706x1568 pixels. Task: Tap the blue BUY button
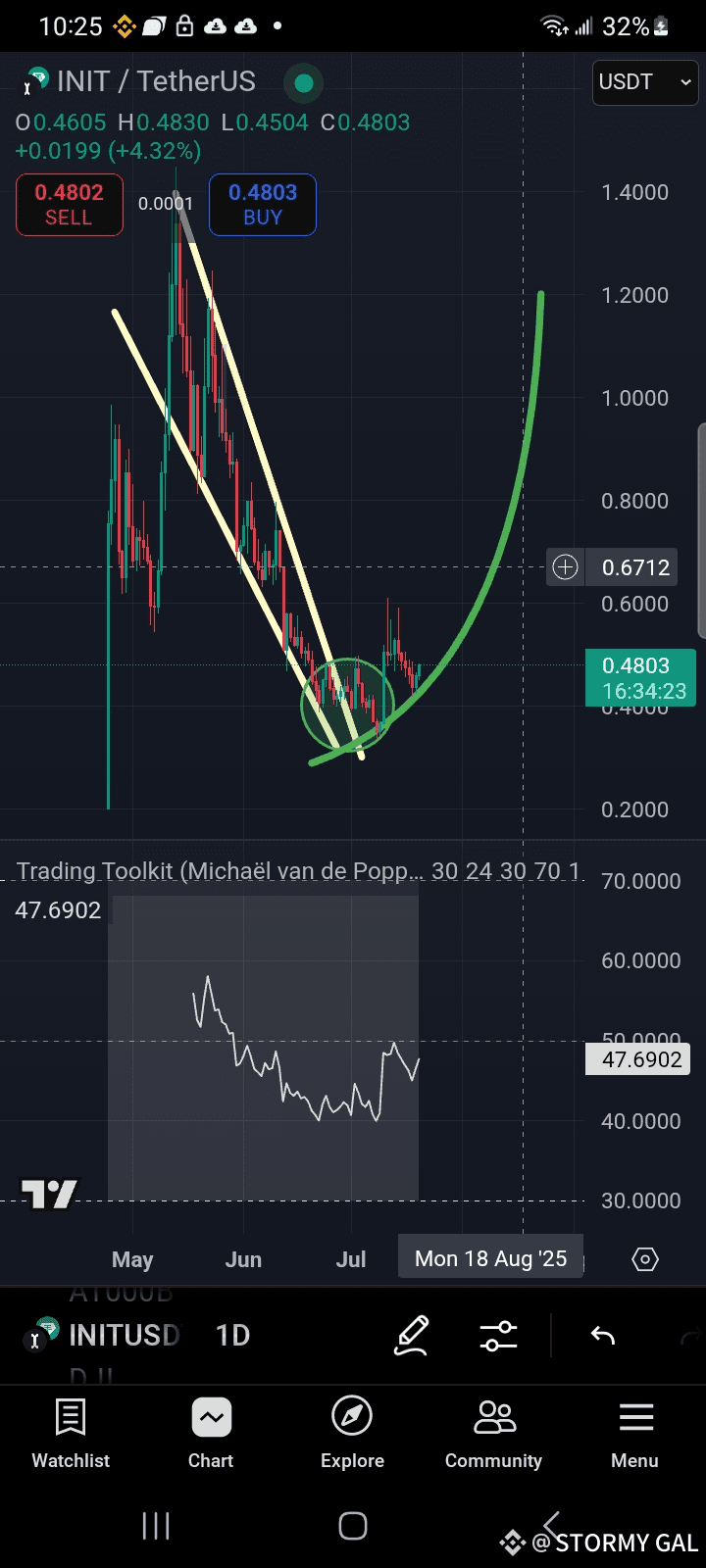point(262,205)
